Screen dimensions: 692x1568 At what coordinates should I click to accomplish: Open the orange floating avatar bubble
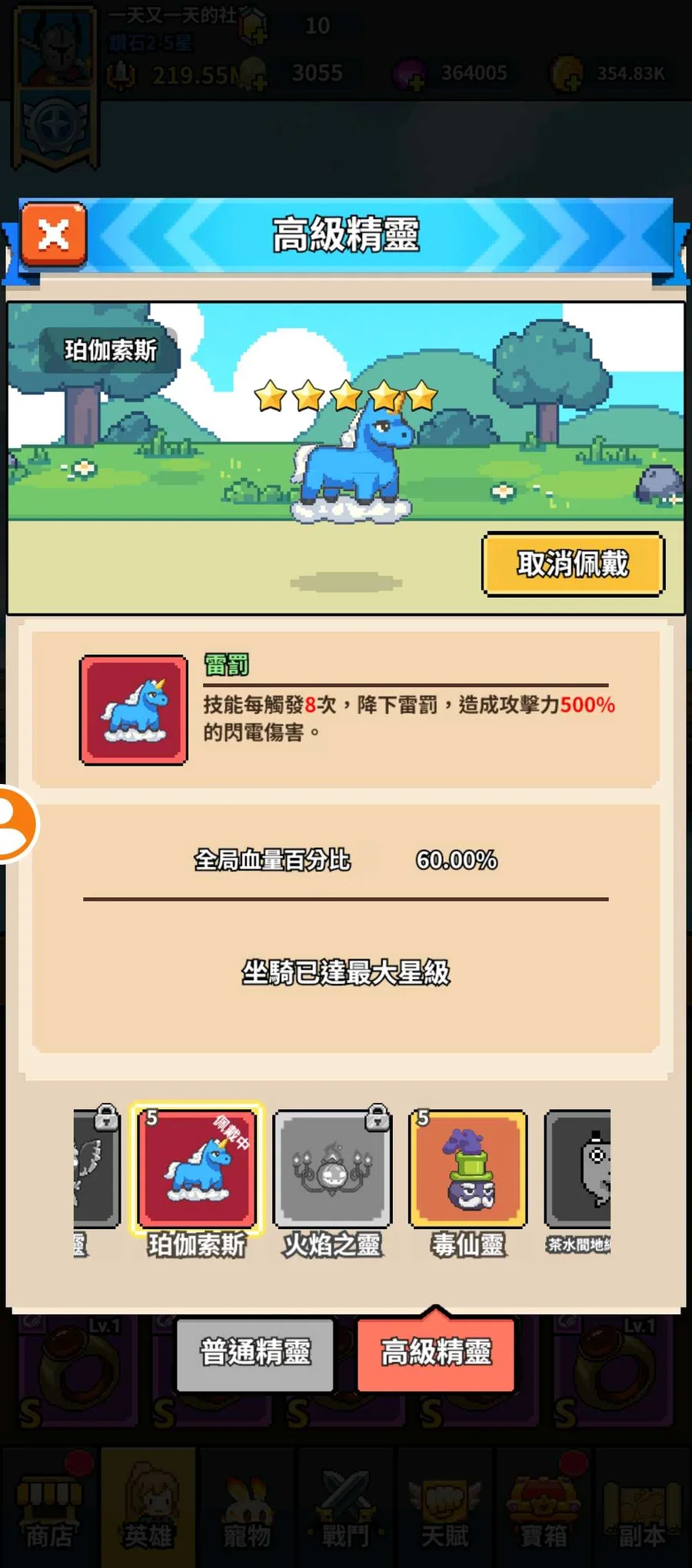14,823
